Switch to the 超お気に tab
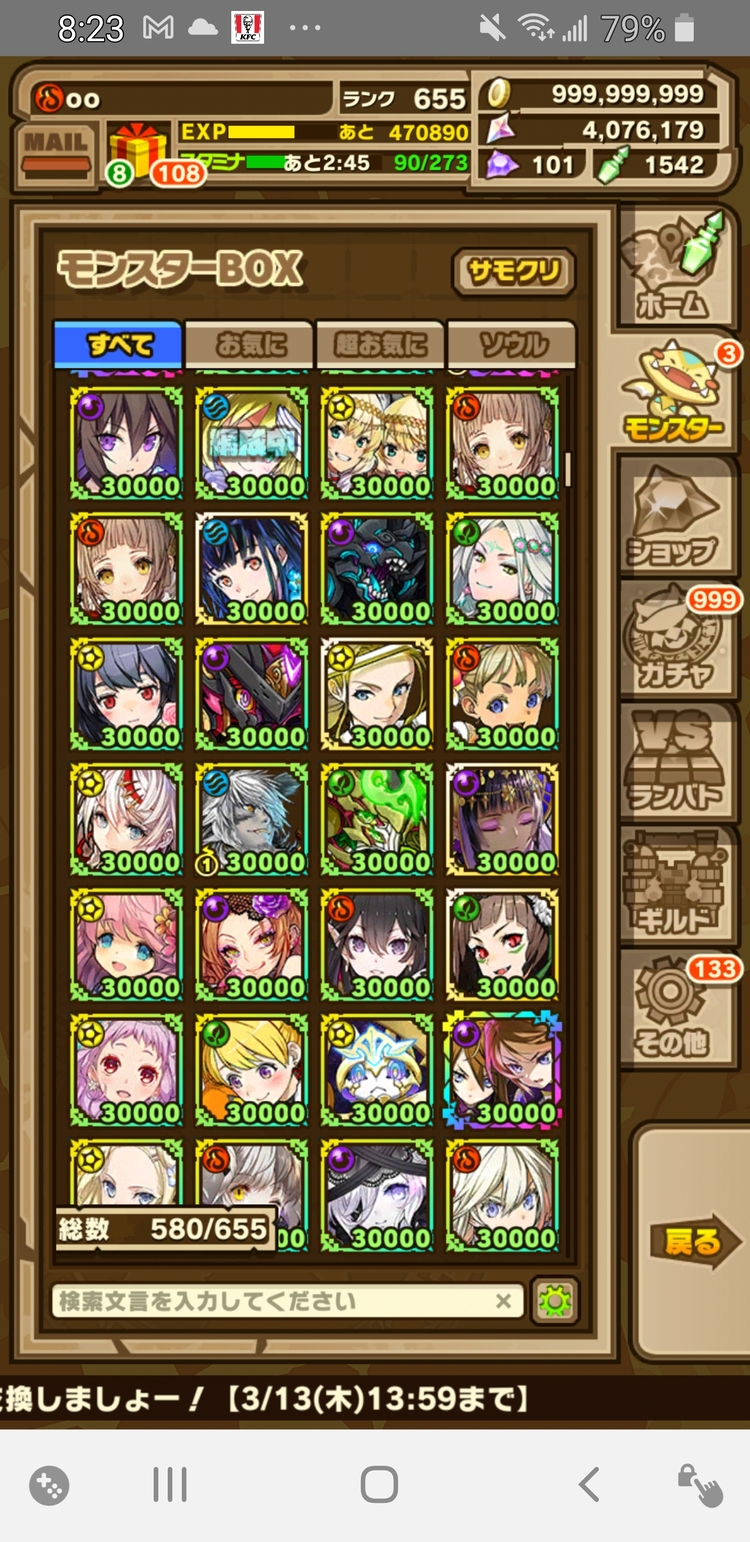The width and height of the screenshot is (750, 1542). [381, 345]
